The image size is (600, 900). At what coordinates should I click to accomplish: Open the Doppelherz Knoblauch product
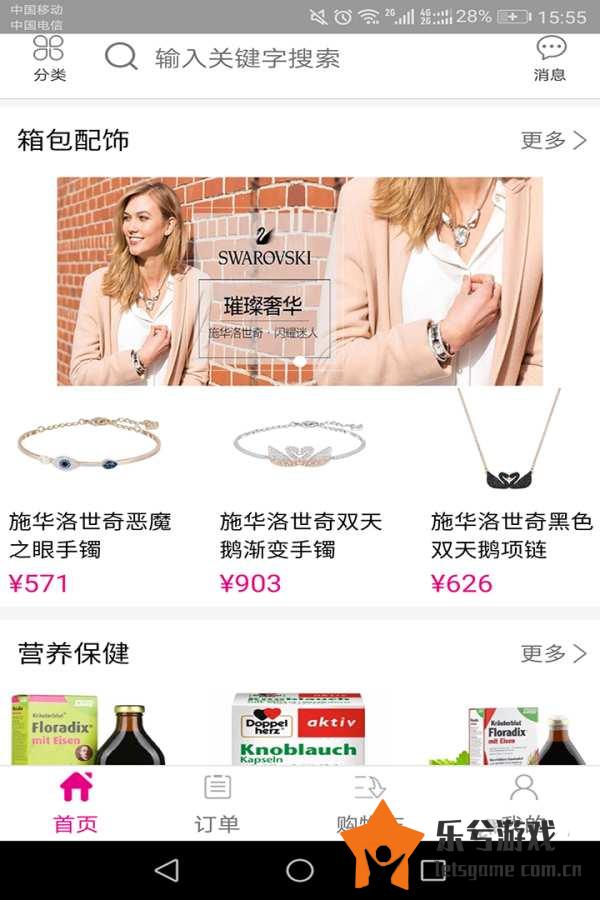(298, 729)
